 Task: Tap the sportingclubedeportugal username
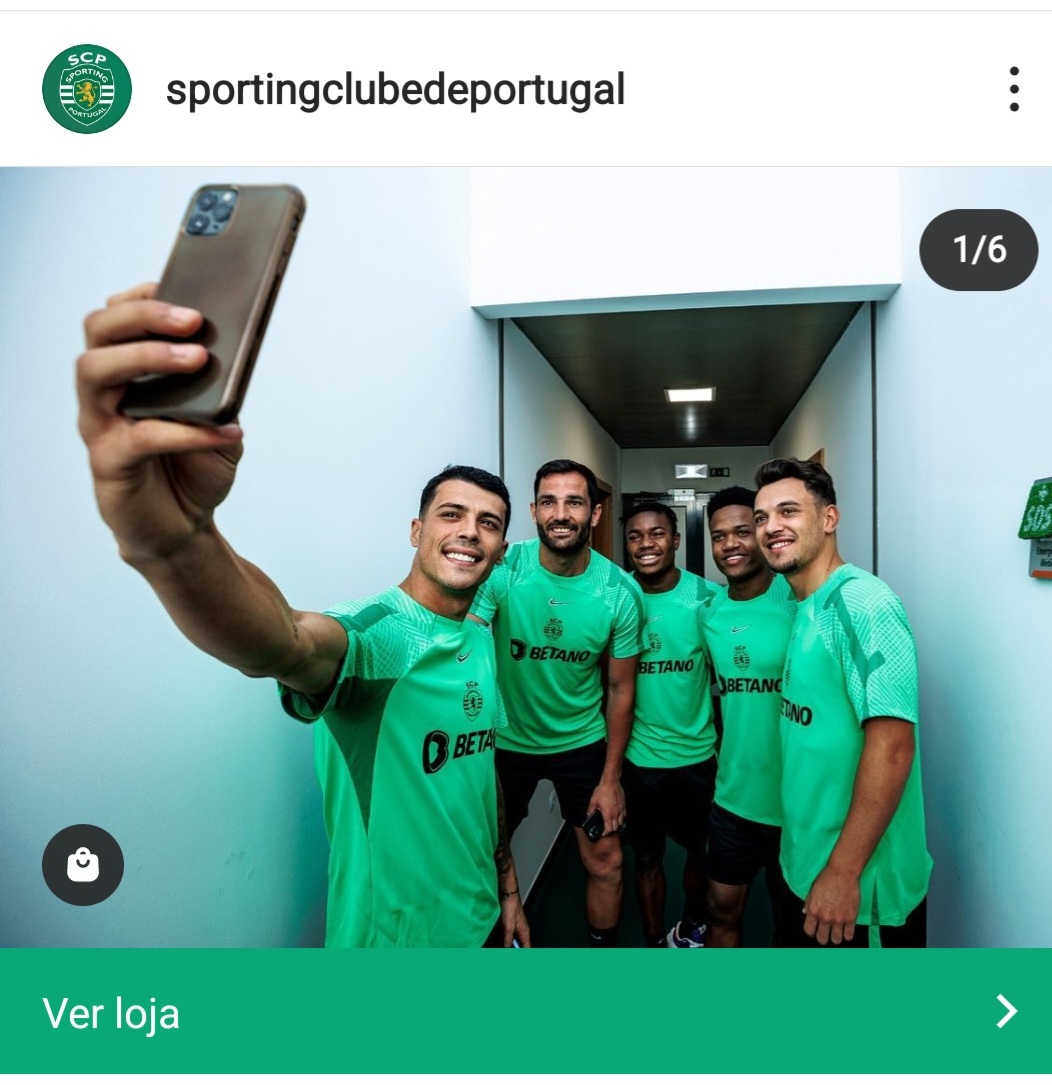click(395, 90)
